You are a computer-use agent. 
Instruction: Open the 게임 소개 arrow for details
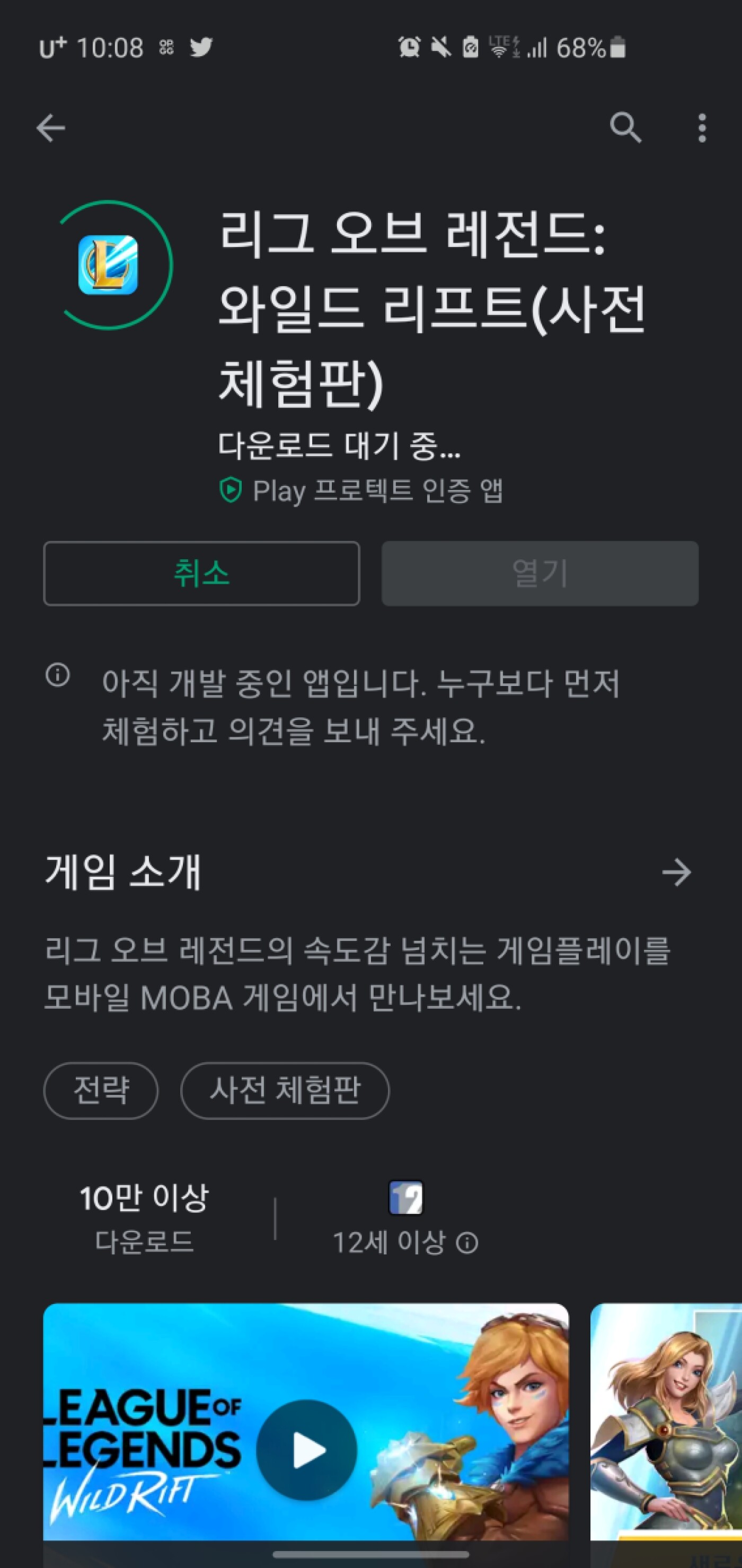click(x=676, y=873)
